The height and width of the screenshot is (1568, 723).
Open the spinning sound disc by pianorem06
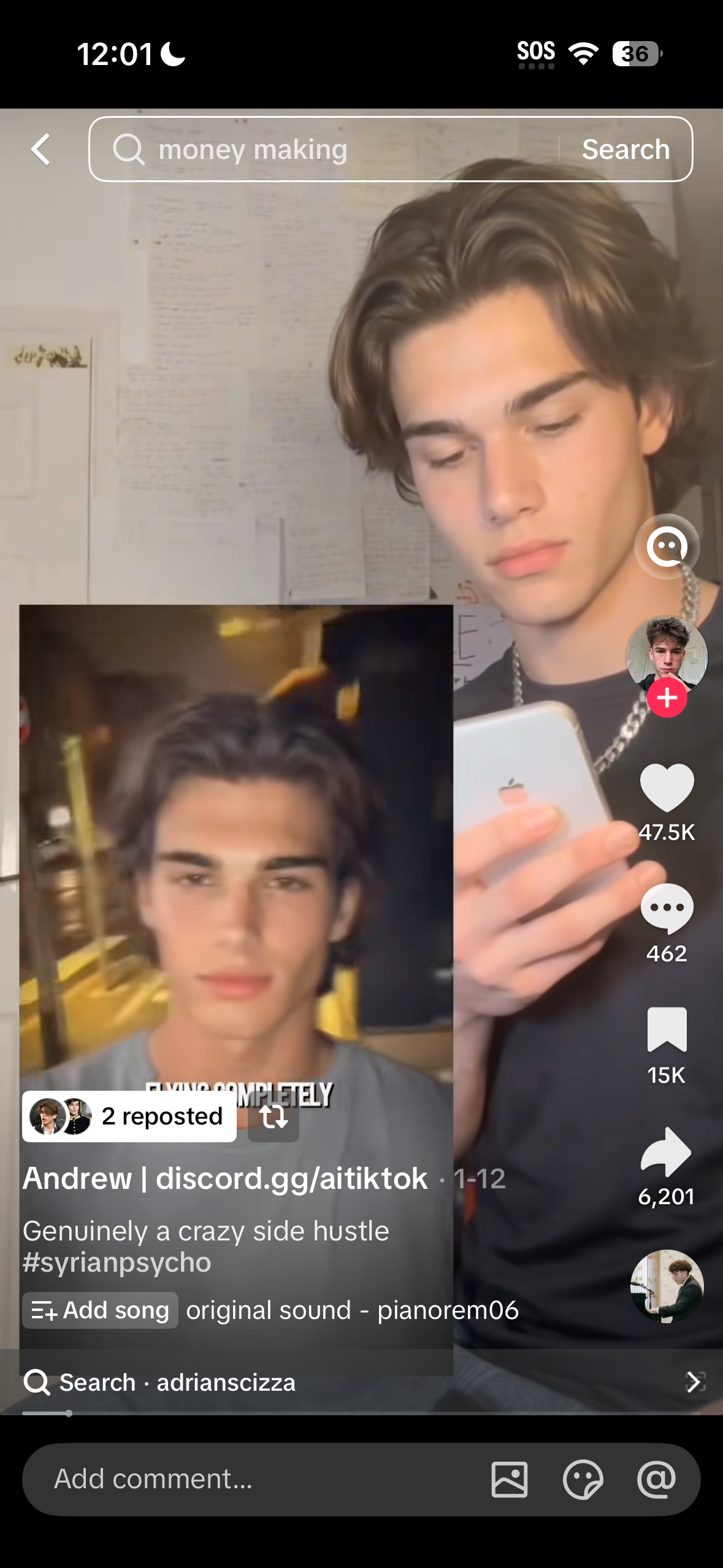667,1286
